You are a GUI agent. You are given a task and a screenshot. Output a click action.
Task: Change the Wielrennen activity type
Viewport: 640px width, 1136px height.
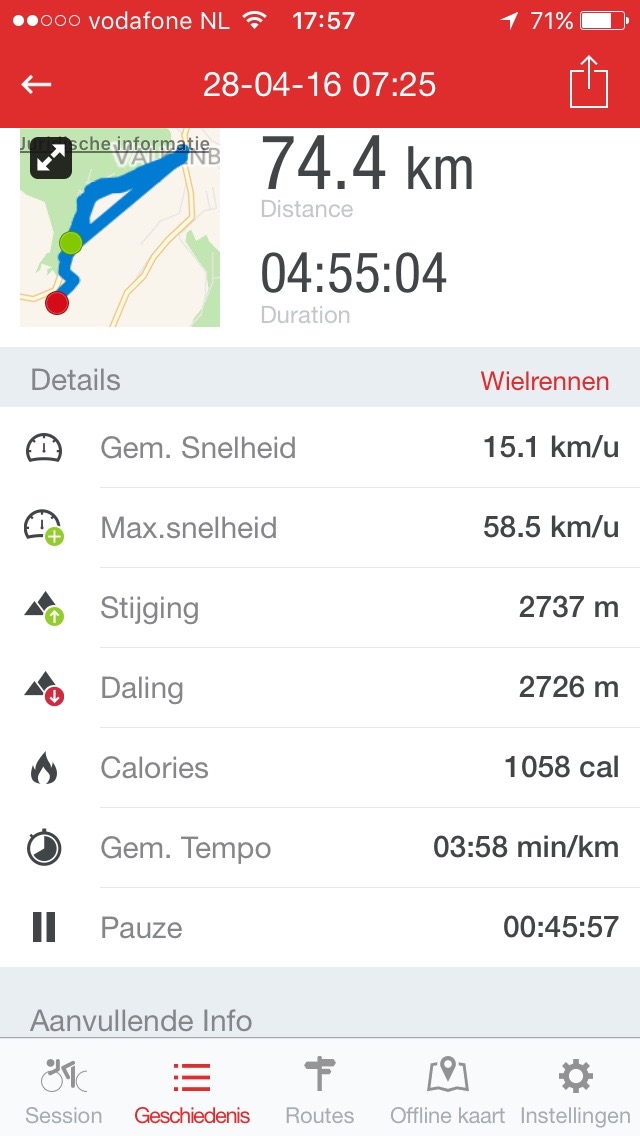click(544, 380)
